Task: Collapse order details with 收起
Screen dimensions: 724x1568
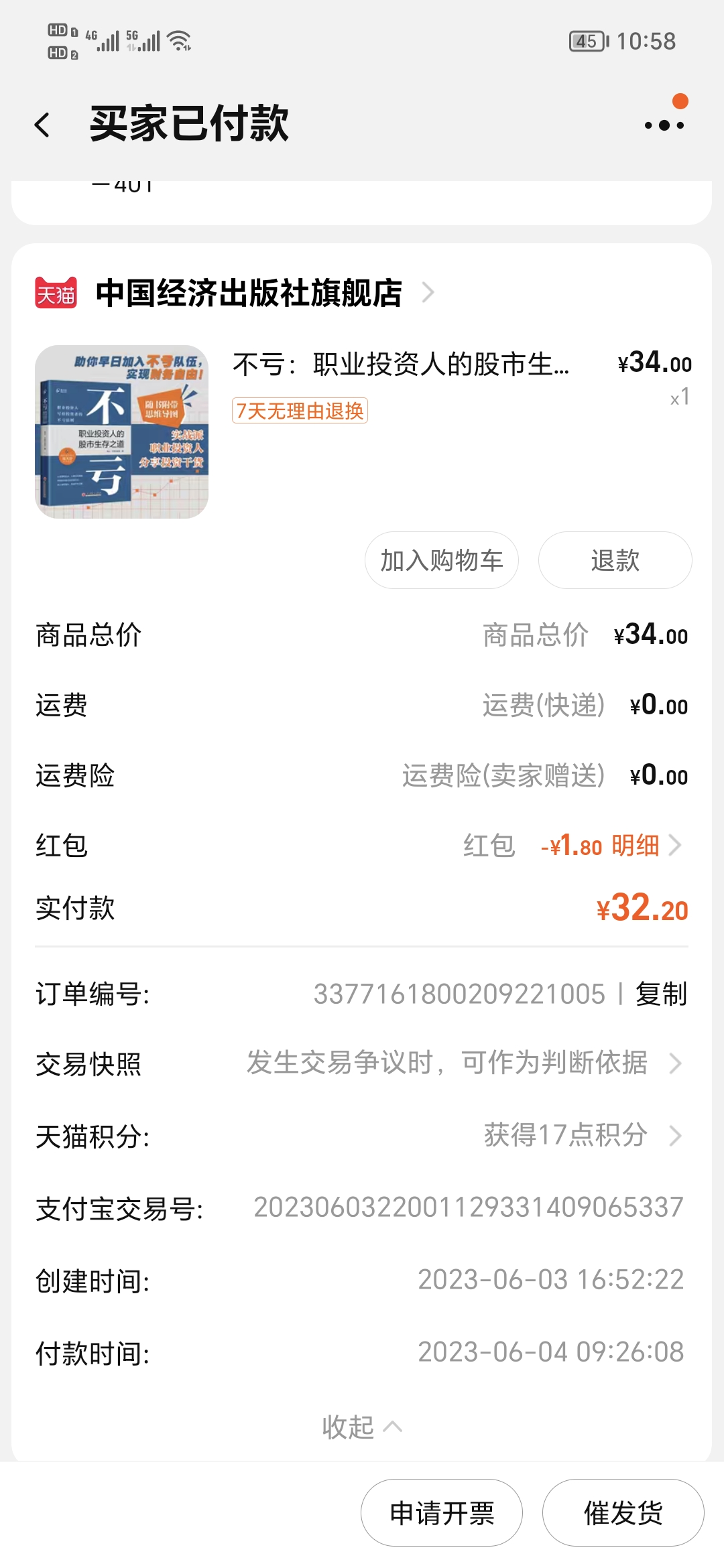Action: click(x=362, y=1427)
